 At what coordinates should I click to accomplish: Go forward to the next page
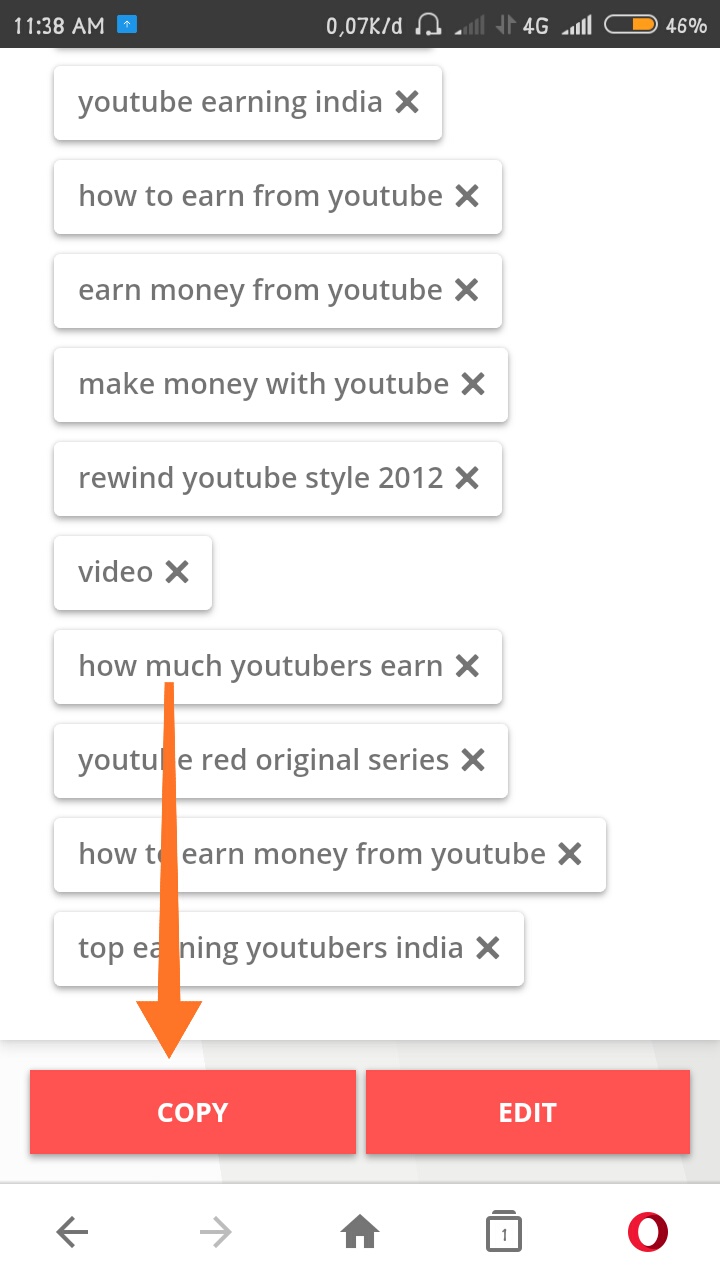[x=215, y=1233]
